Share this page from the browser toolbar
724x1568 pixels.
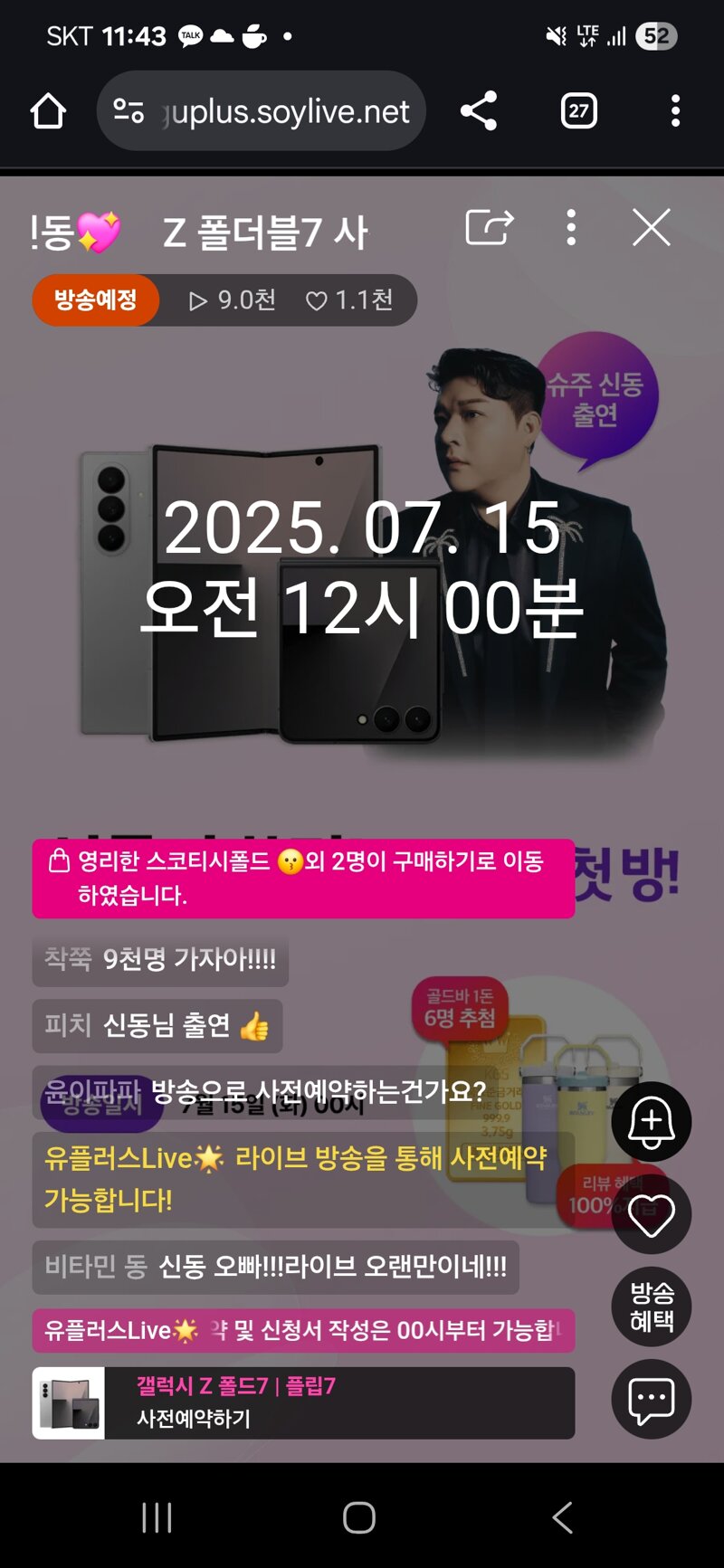click(479, 111)
